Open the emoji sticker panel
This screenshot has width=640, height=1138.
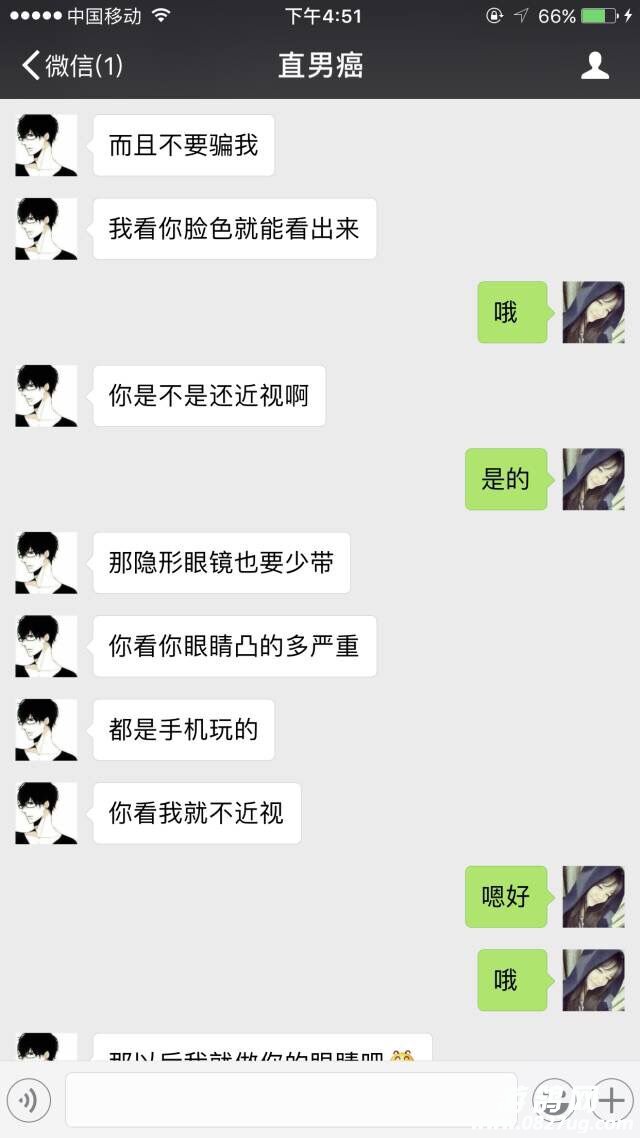tap(553, 1101)
